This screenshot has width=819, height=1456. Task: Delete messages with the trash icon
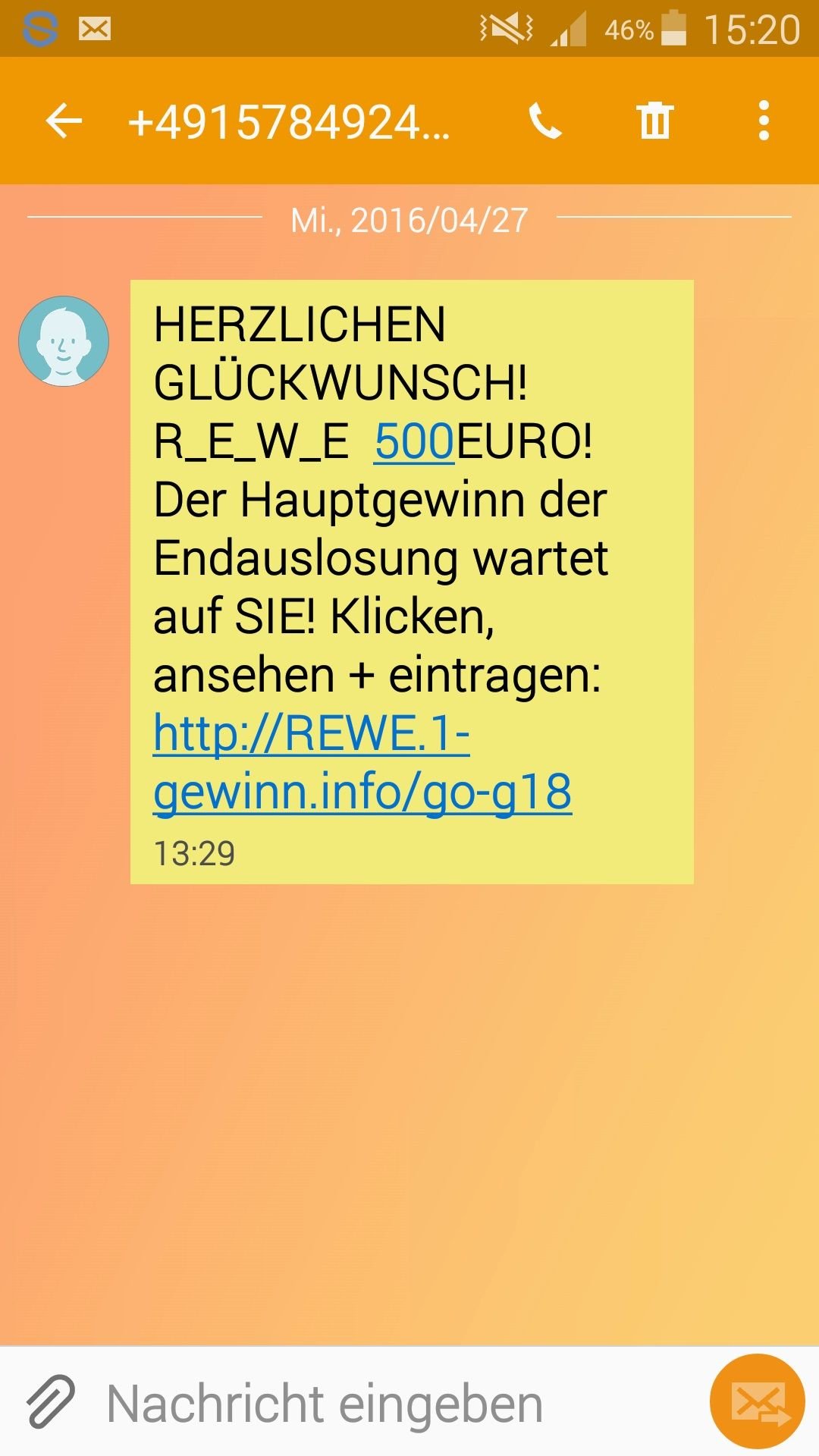click(x=654, y=121)
